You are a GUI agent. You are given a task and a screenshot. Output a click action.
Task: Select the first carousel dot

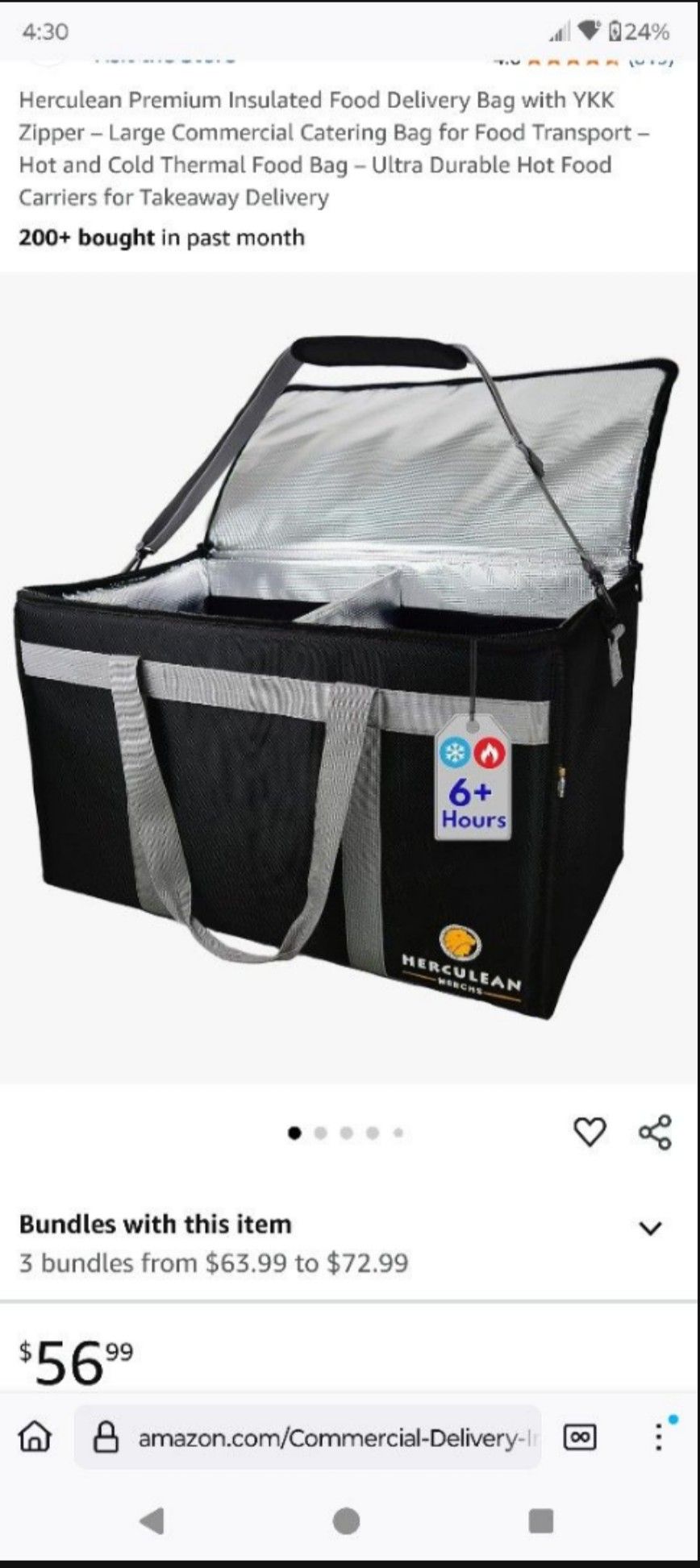tap(296, 1133)
